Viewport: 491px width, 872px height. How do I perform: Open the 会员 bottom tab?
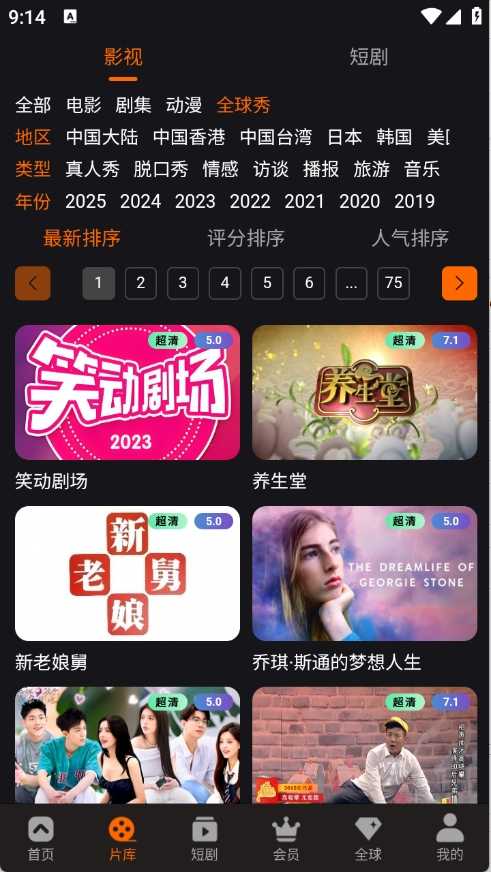(286, 839)
